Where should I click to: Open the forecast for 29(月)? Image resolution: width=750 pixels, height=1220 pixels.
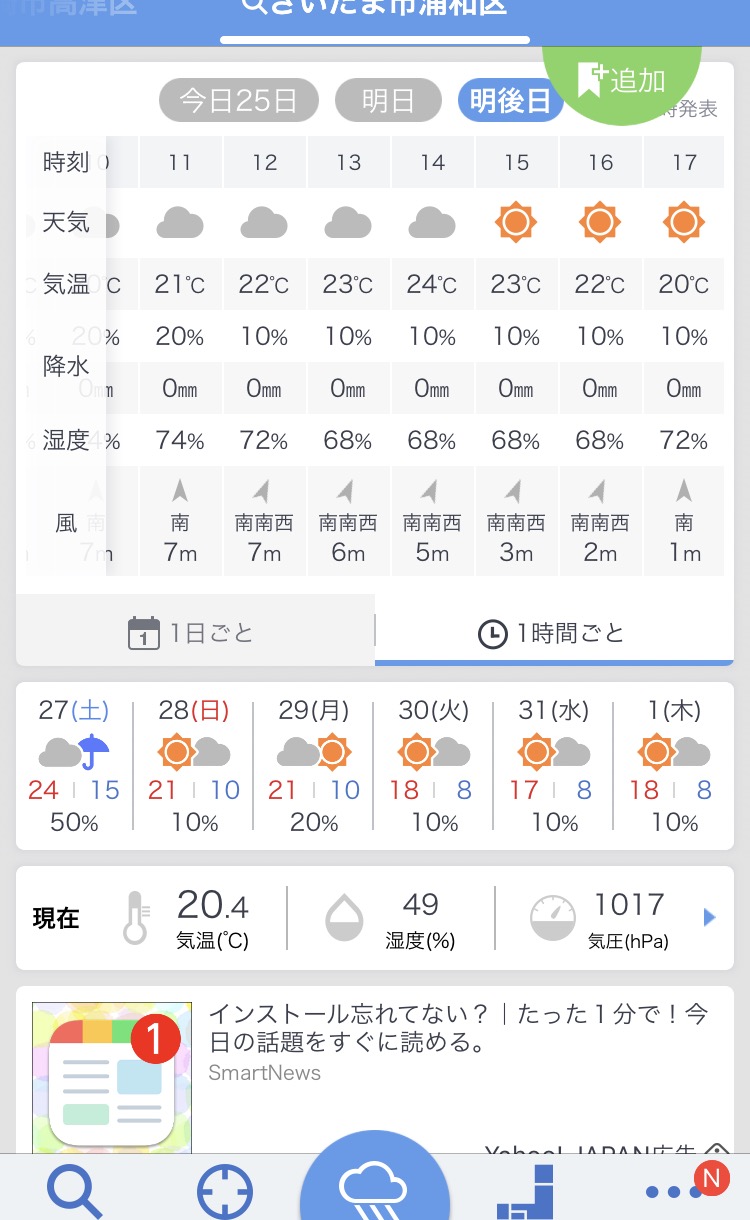pos(314,766)
